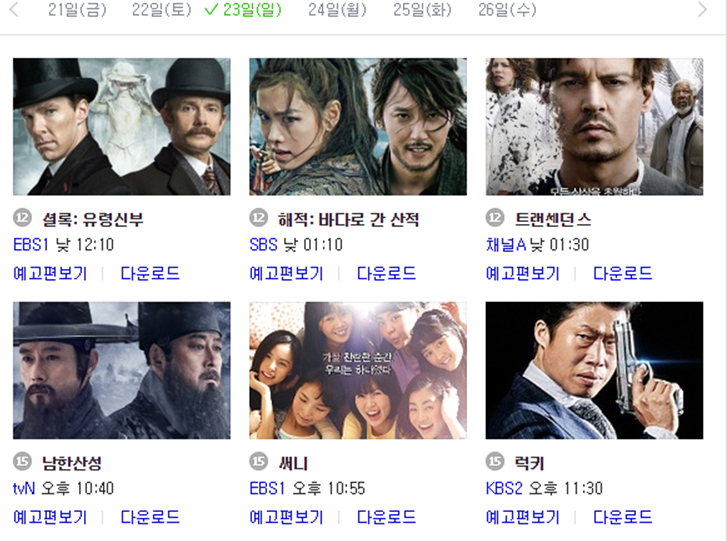Open the KBS2 channel link
Viewport: 727px width, 541px height.
[505, 488]
